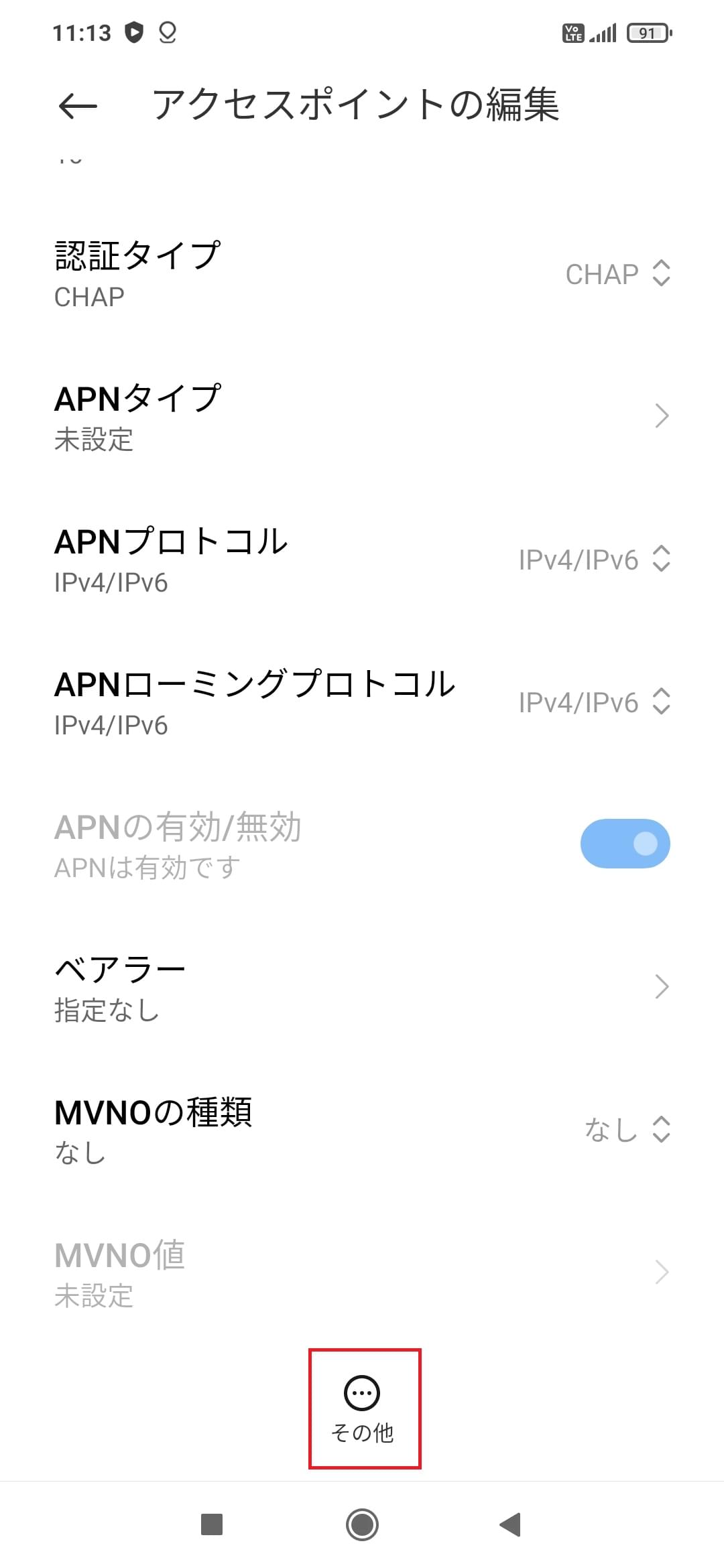The height and width of the screenshot is (1568, 724).
Task: Tap the shield icon in the status bar
Action: tap(136, 32)
